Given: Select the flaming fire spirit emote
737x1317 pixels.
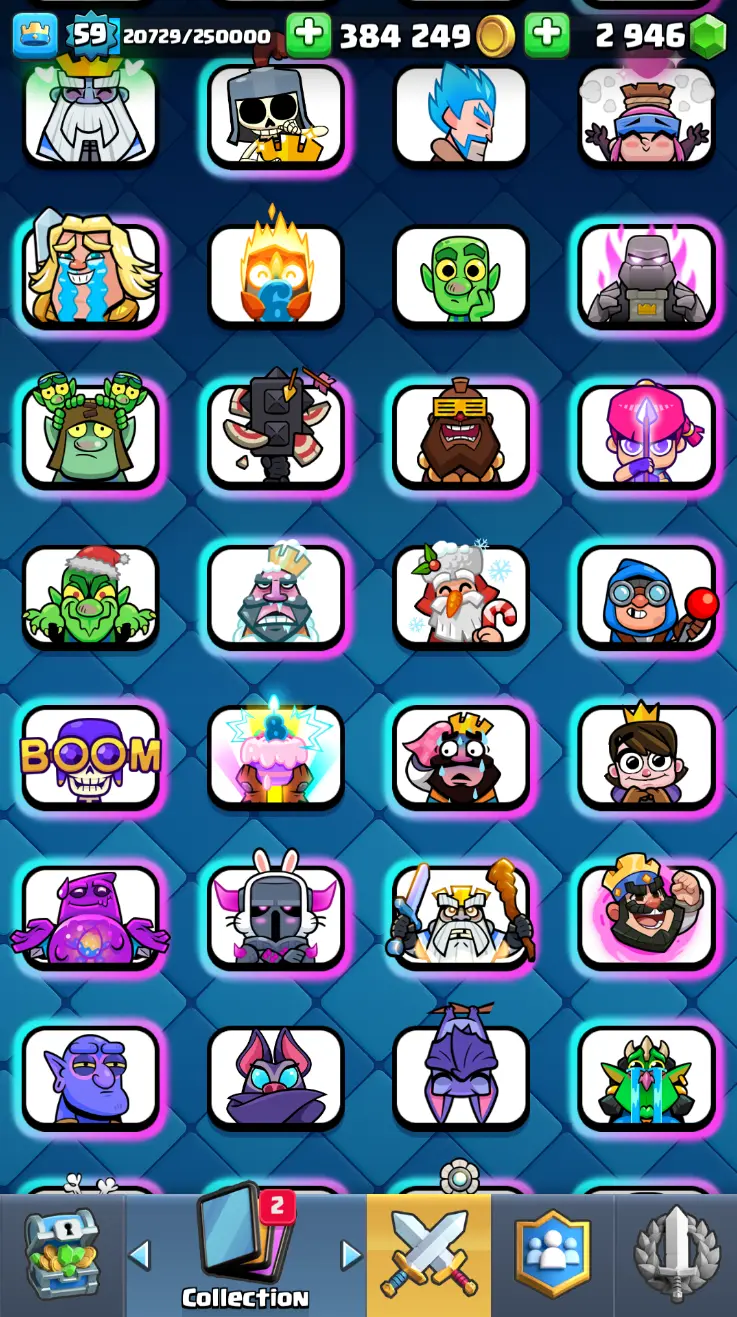Looking at the screenshot, I should point(275,276).
